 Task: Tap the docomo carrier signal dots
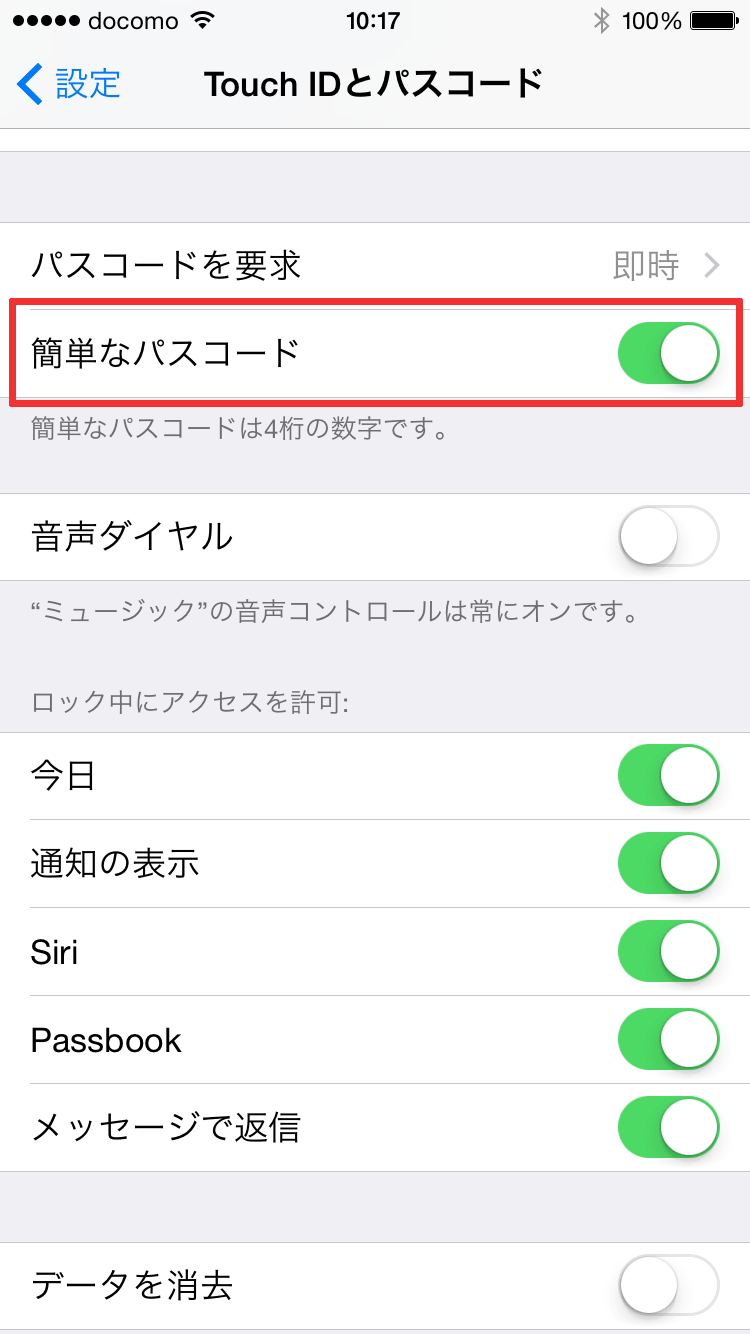tap(48, 18)
